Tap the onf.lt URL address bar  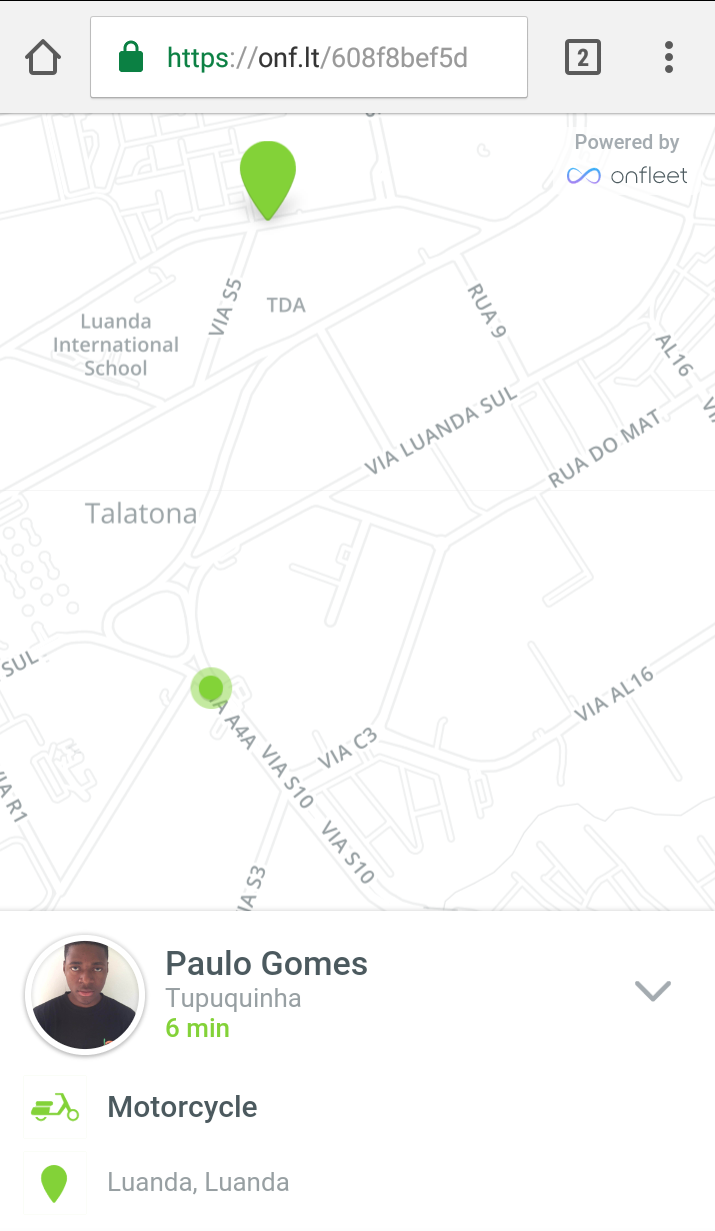(309, 57)
